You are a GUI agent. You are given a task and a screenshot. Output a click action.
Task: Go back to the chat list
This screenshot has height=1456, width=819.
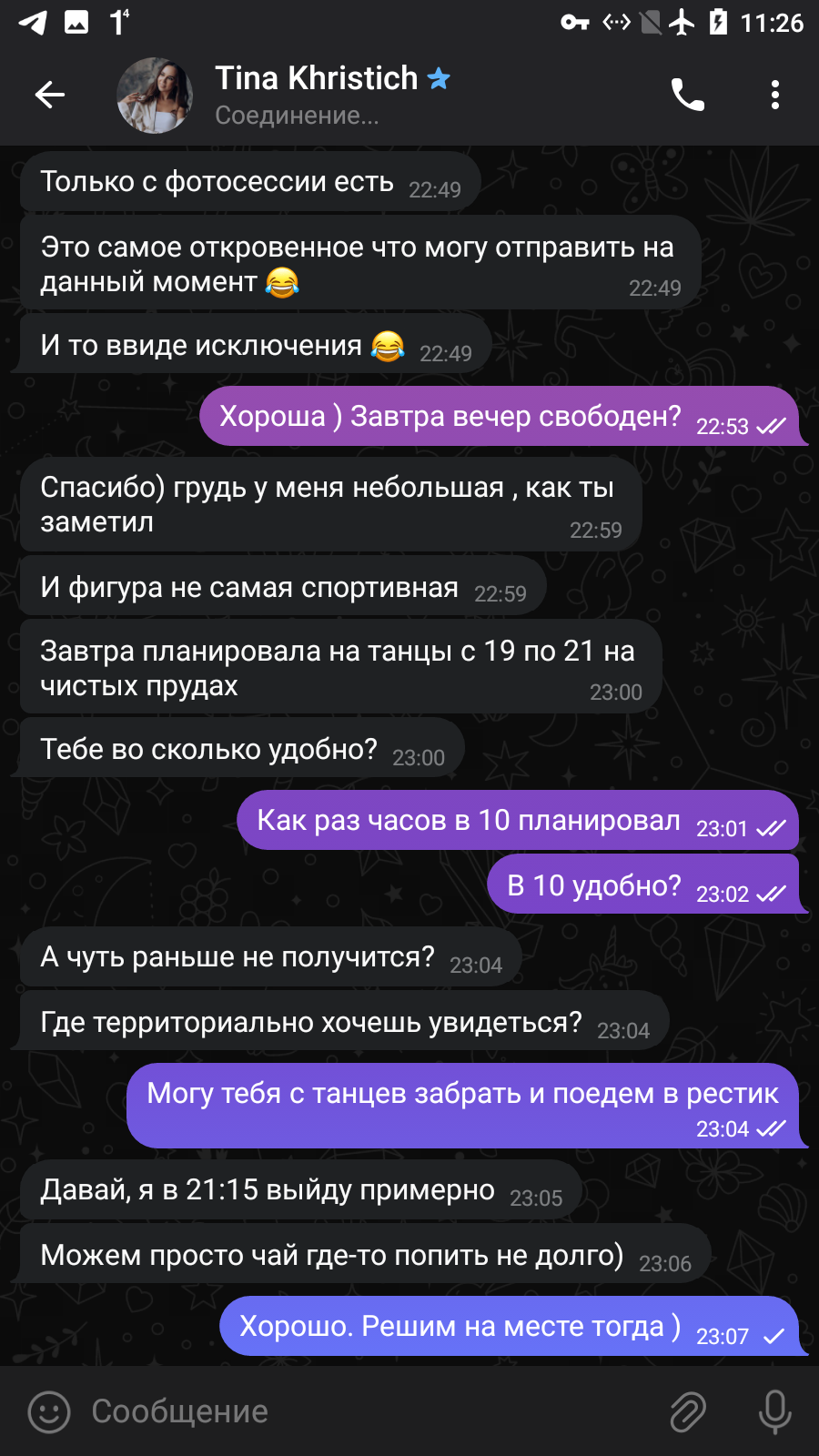click(x=50, y=95)
